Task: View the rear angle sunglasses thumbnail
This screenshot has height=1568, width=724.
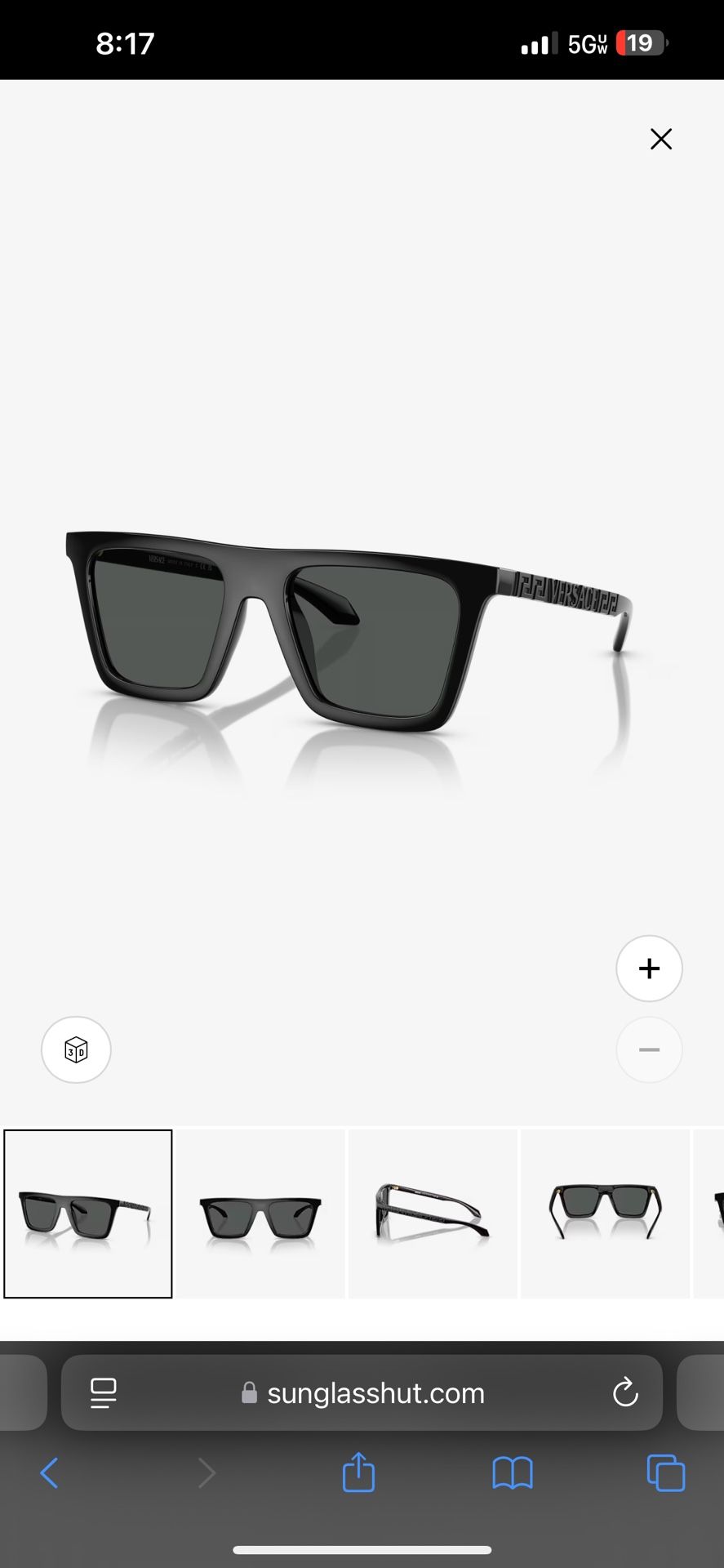Action: tap(605, 1213)
